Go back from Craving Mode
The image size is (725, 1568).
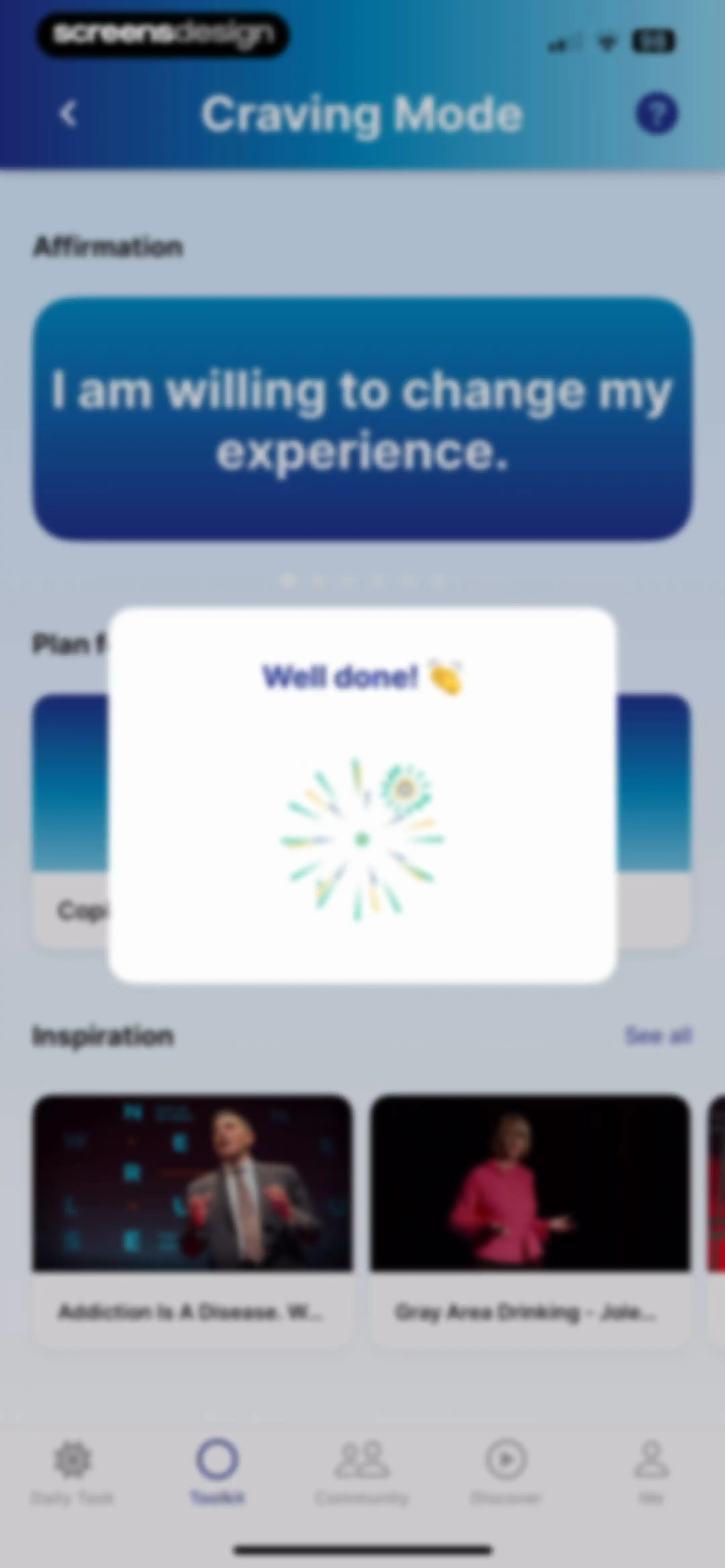(x=68, y=114)
